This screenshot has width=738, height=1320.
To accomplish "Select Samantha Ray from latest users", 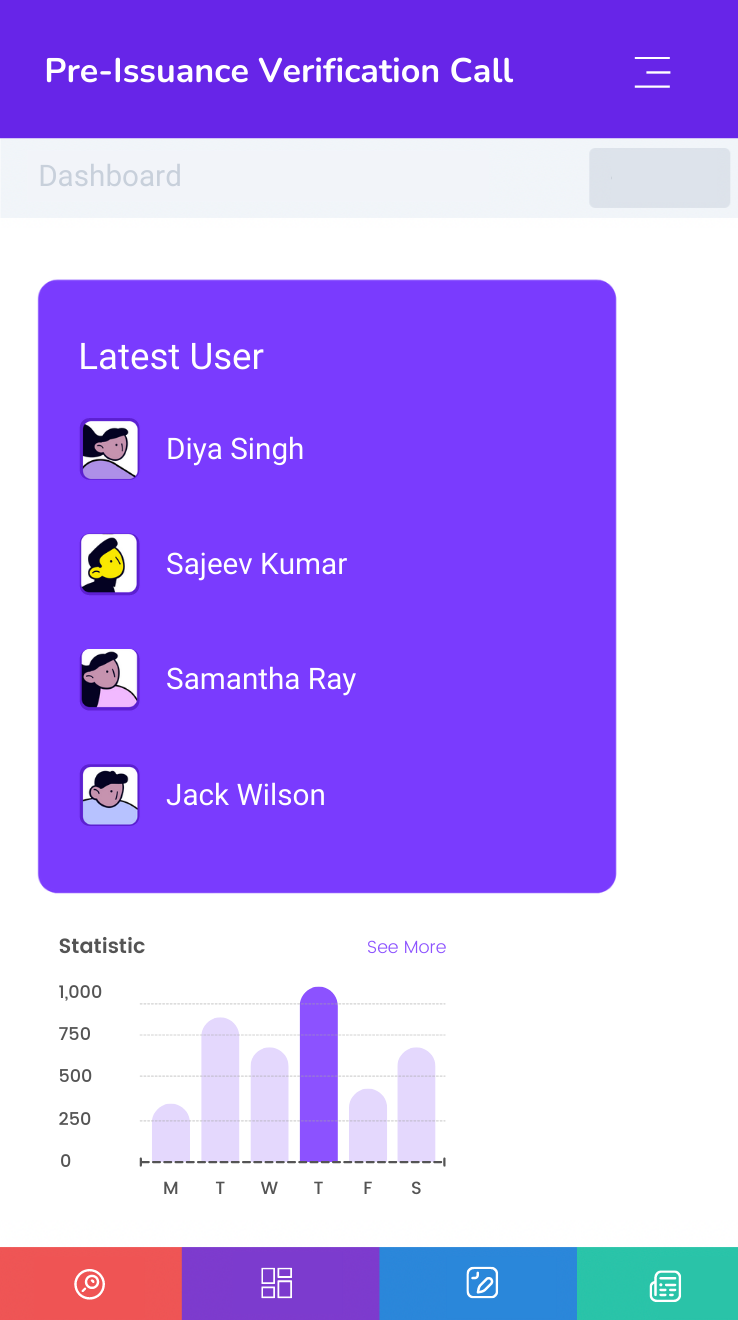I will (x=218, y=679).
